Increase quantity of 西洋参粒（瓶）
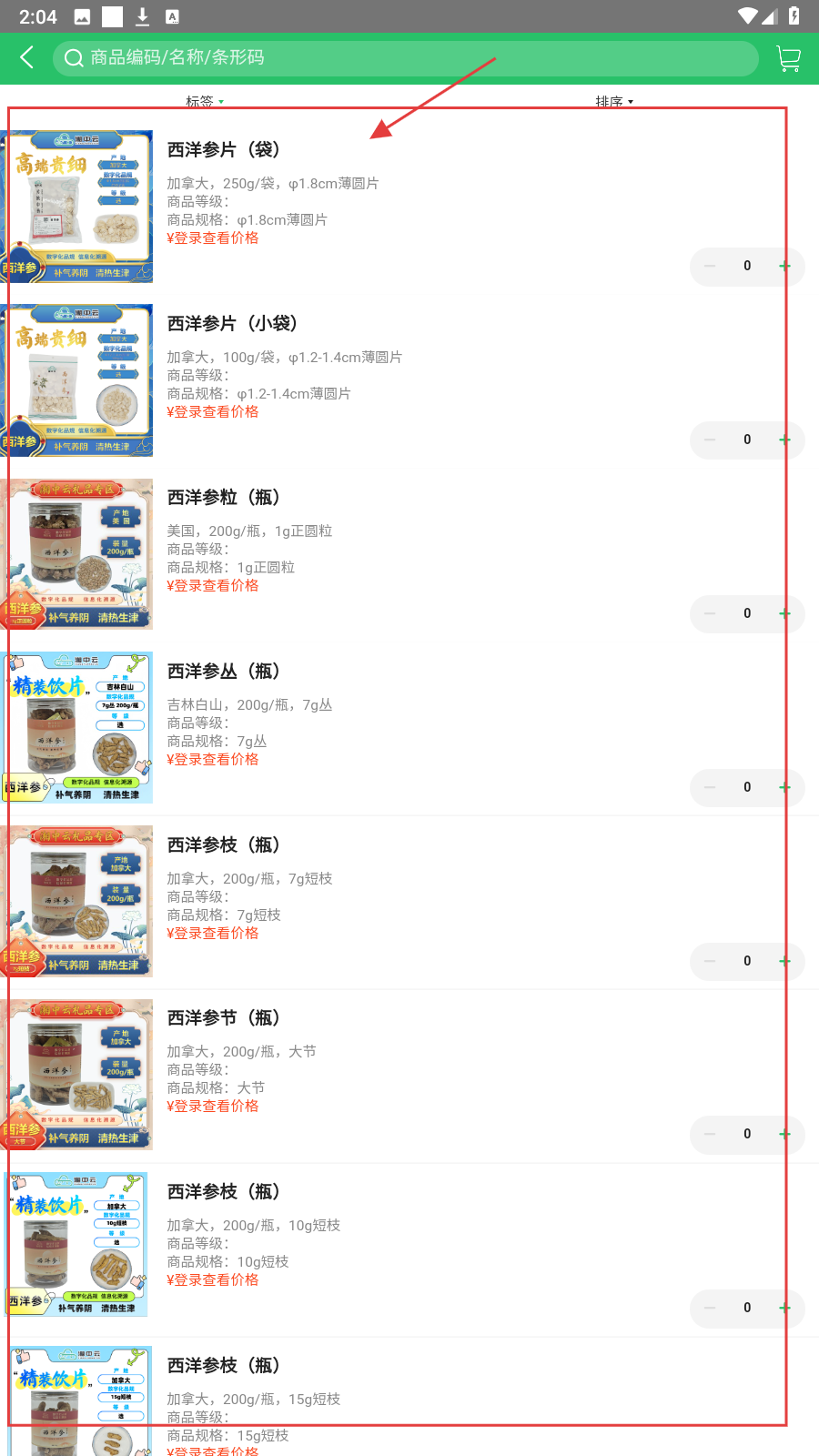819x1456 pixels. (x=784, y=614)
